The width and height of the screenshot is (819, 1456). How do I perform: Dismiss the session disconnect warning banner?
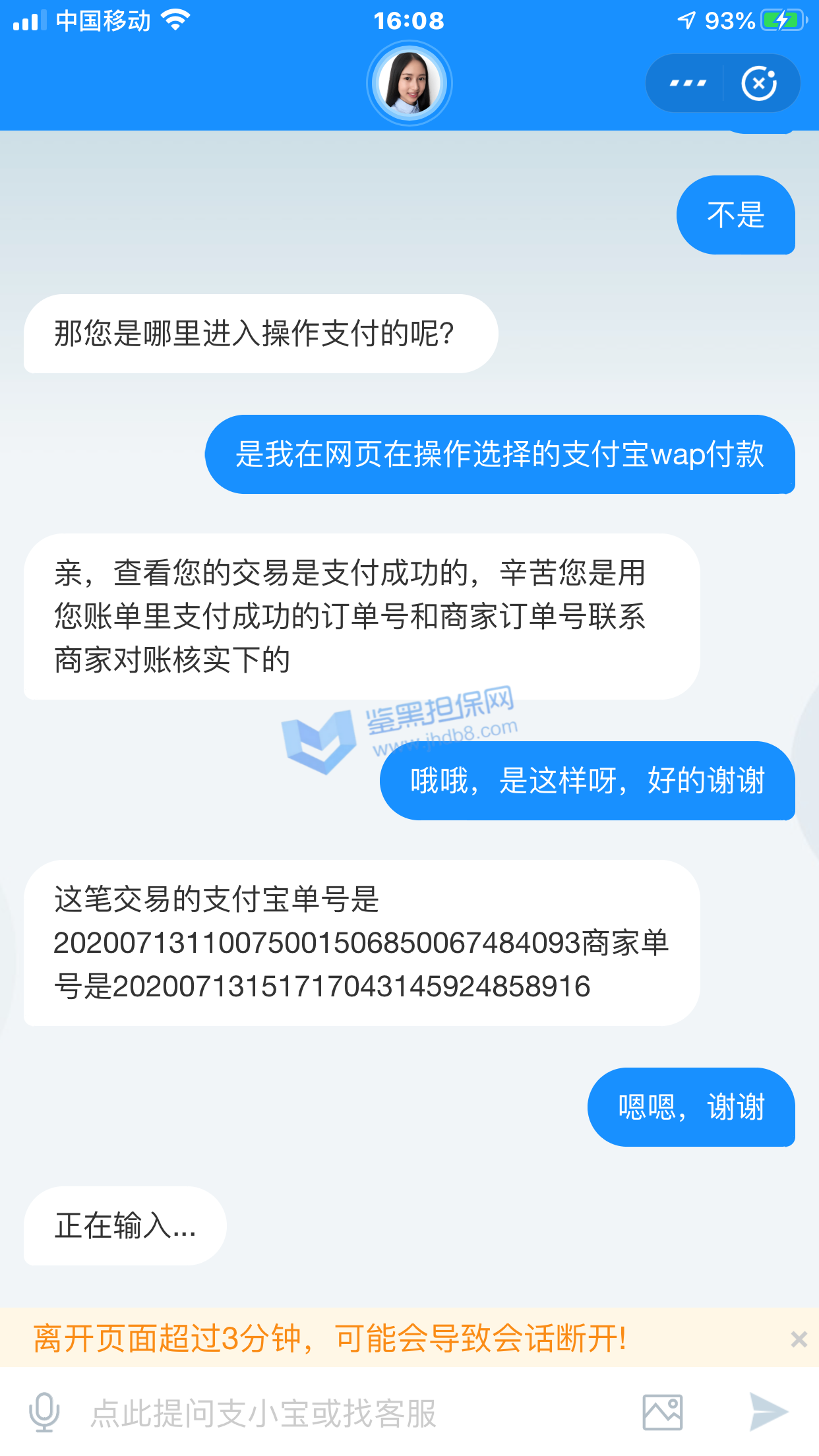pos(799,1339)
